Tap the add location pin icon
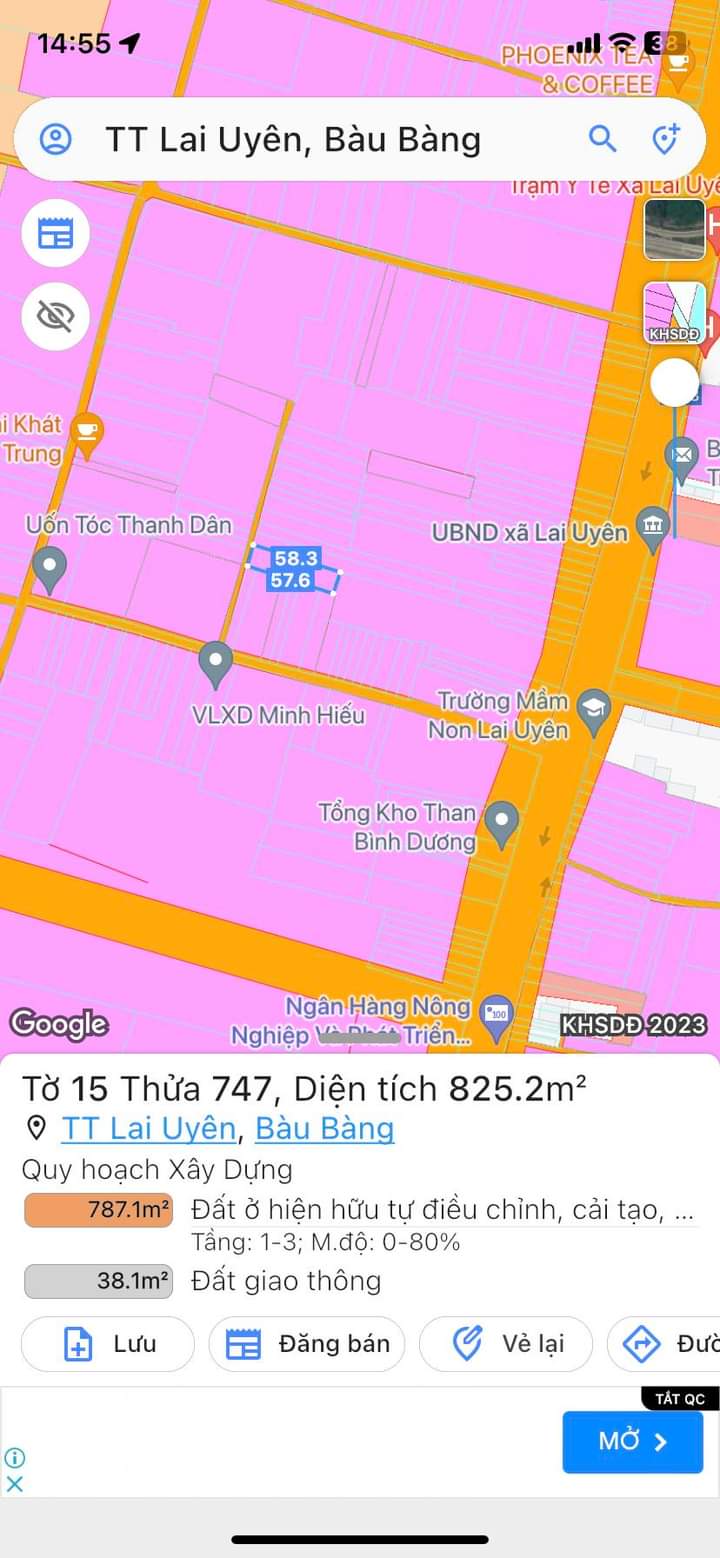The width and height of the screenshot is (720, 1558). tap(666, 139)
